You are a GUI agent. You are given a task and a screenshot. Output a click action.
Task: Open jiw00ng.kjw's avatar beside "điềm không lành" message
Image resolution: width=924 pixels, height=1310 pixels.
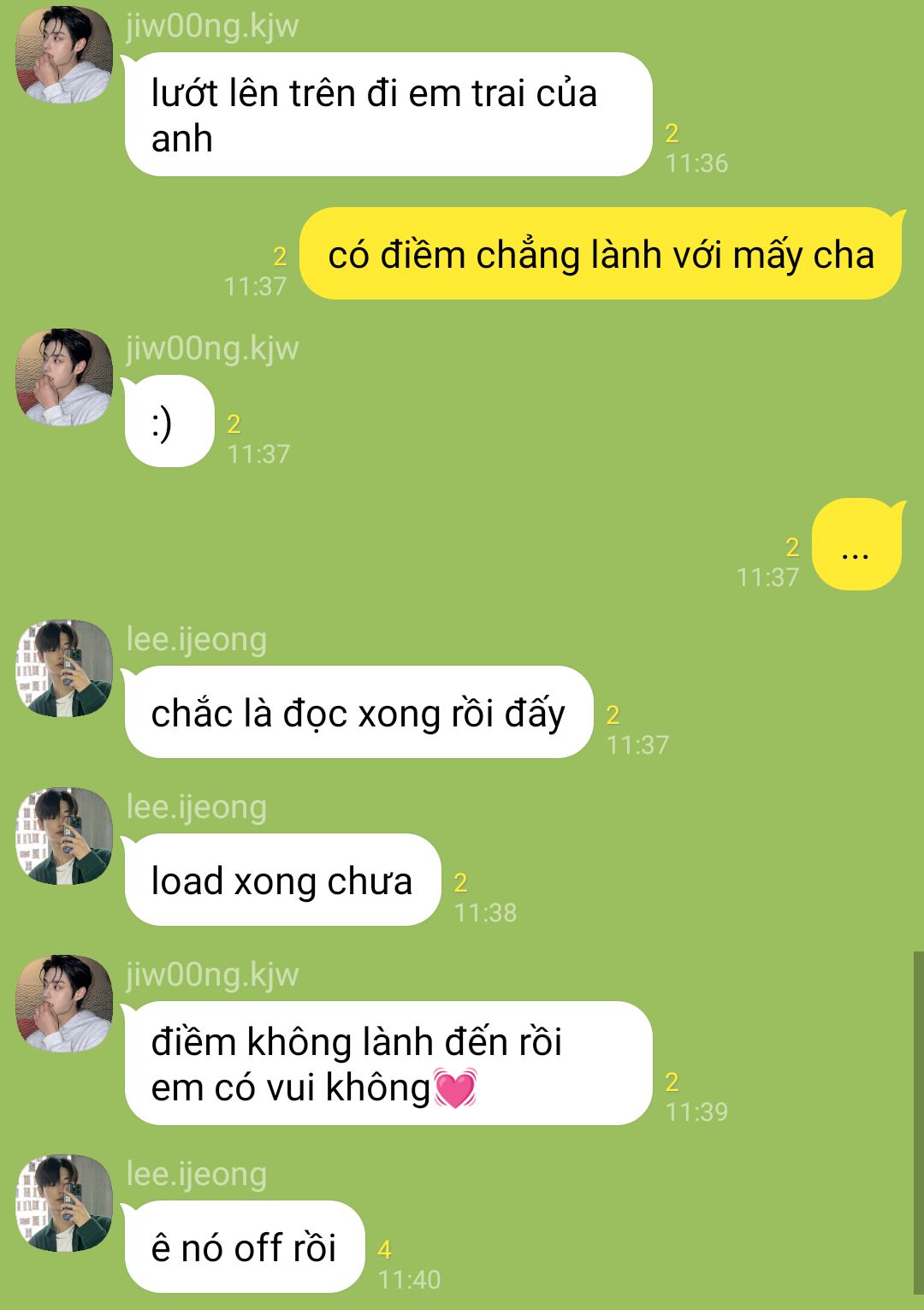[64, 1004]
